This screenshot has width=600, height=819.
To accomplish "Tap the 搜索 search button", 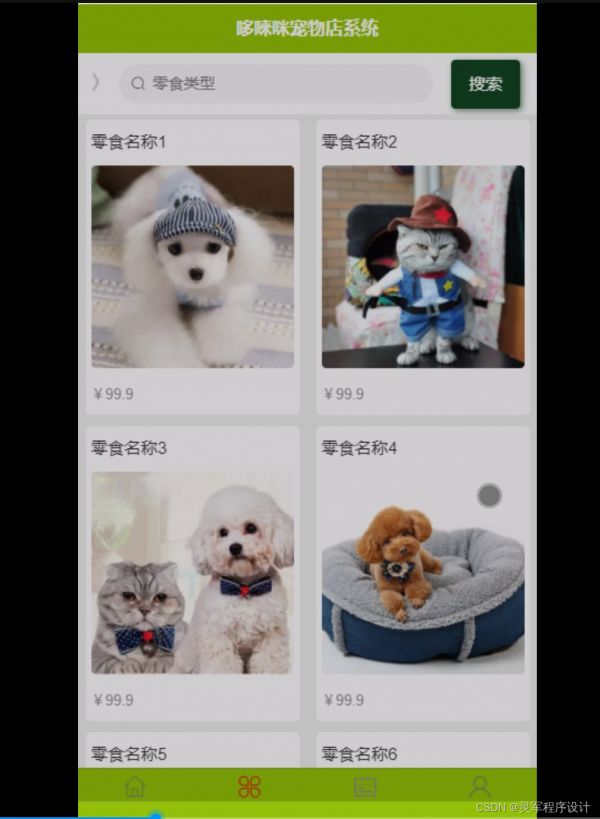I will 485,84.
